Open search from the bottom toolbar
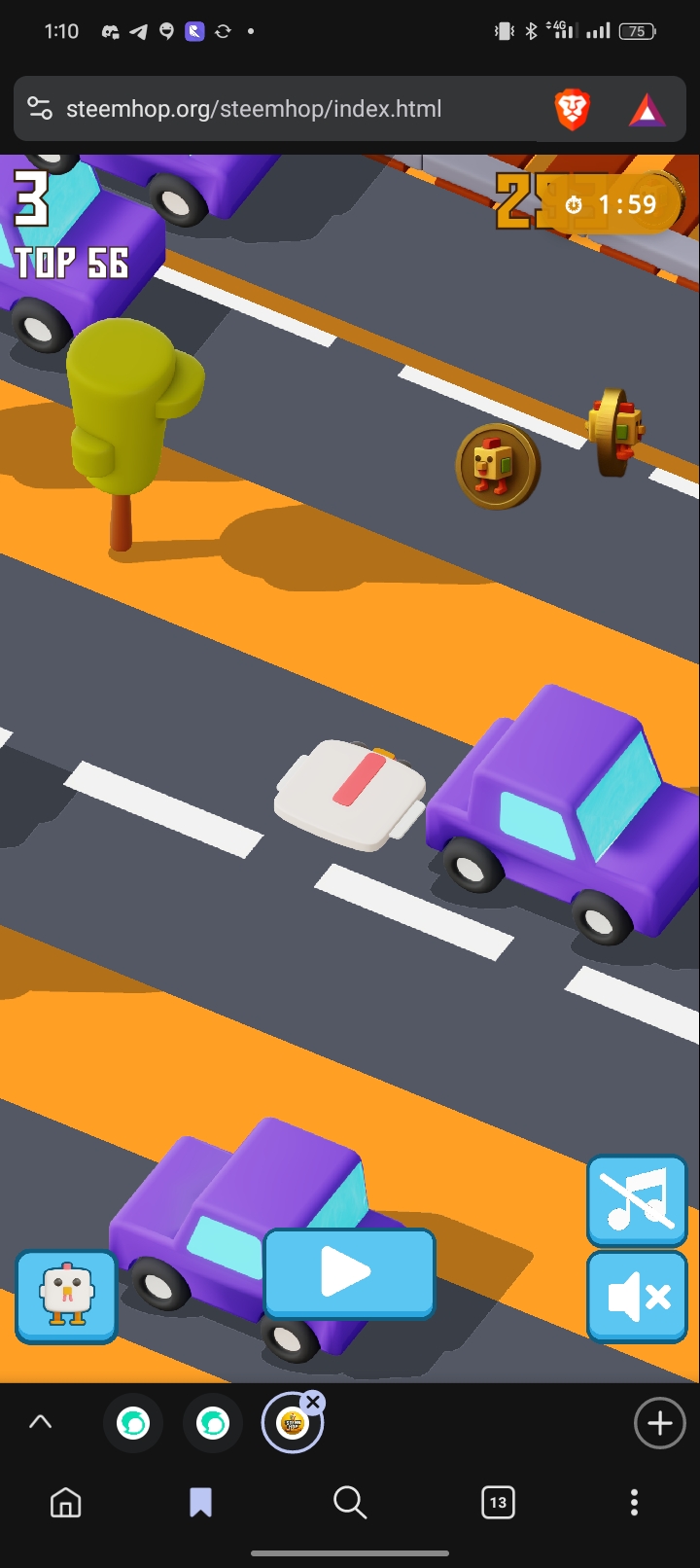Viewport: 700px width, 1568px height. [349, 1503]
